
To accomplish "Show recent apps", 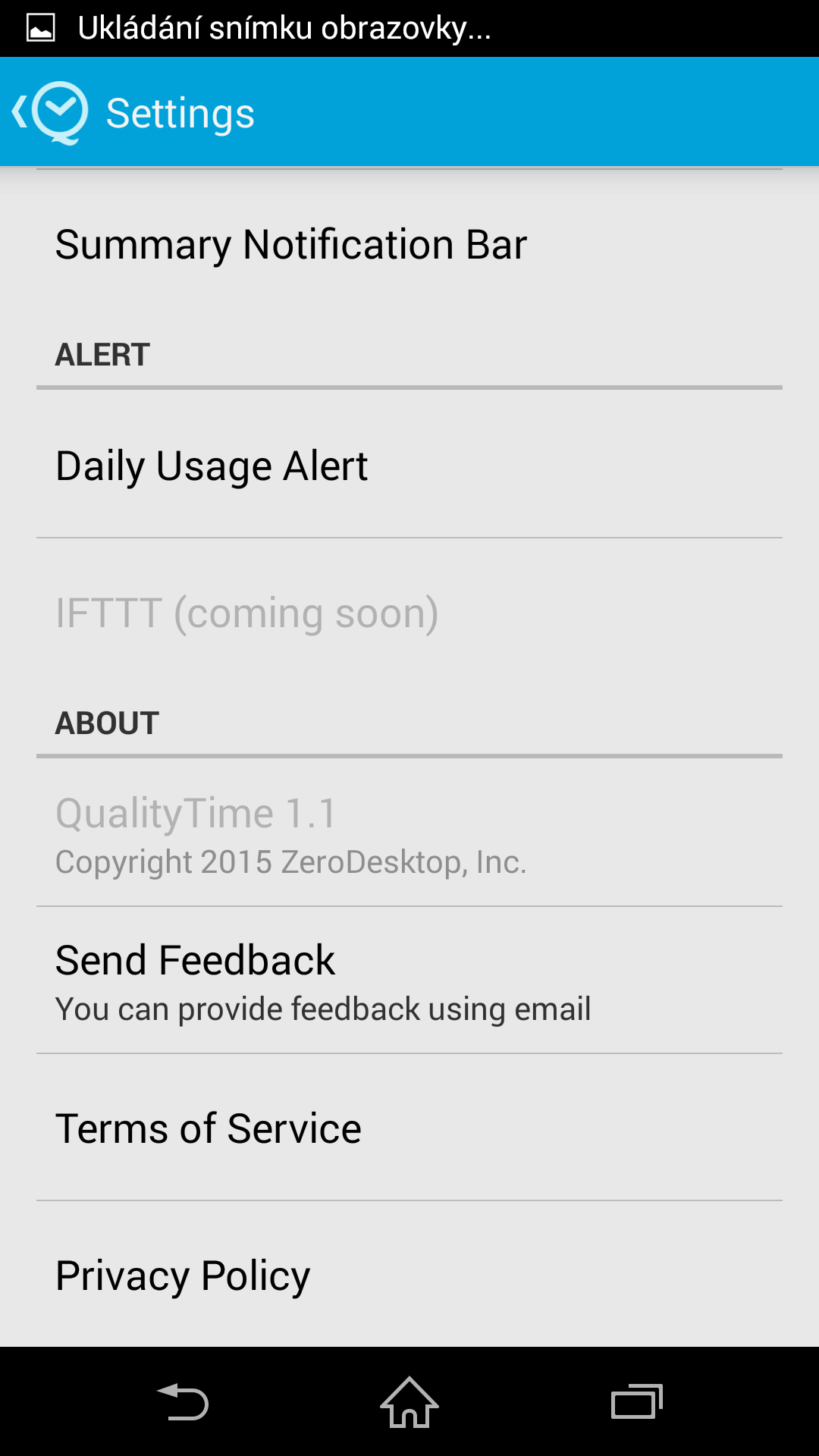I will pyautogui.click(x=637, y=1401).
